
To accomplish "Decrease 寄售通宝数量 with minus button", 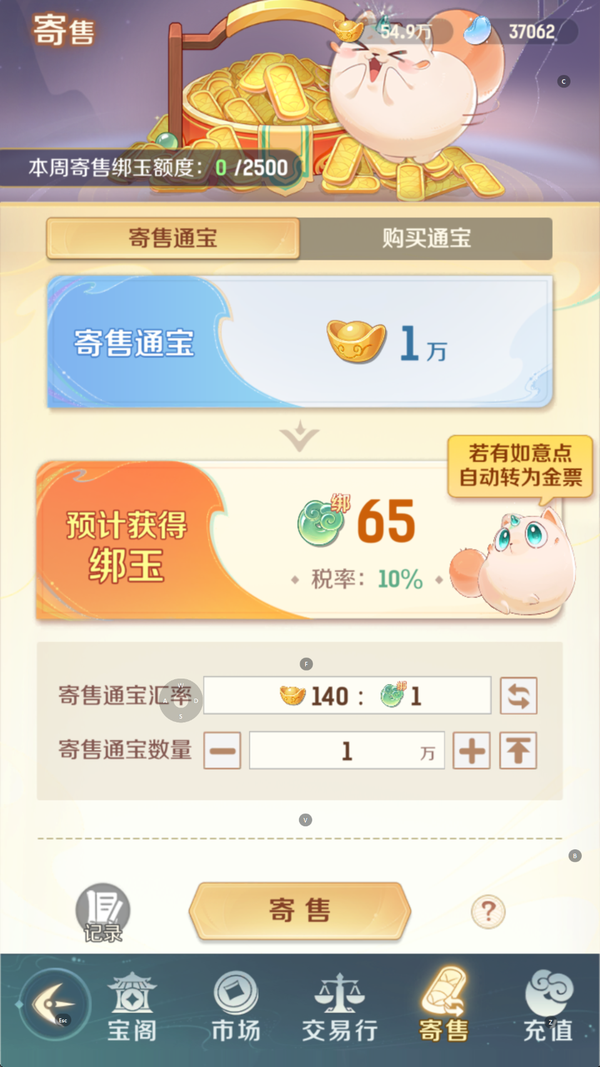I will click(222, 751).
